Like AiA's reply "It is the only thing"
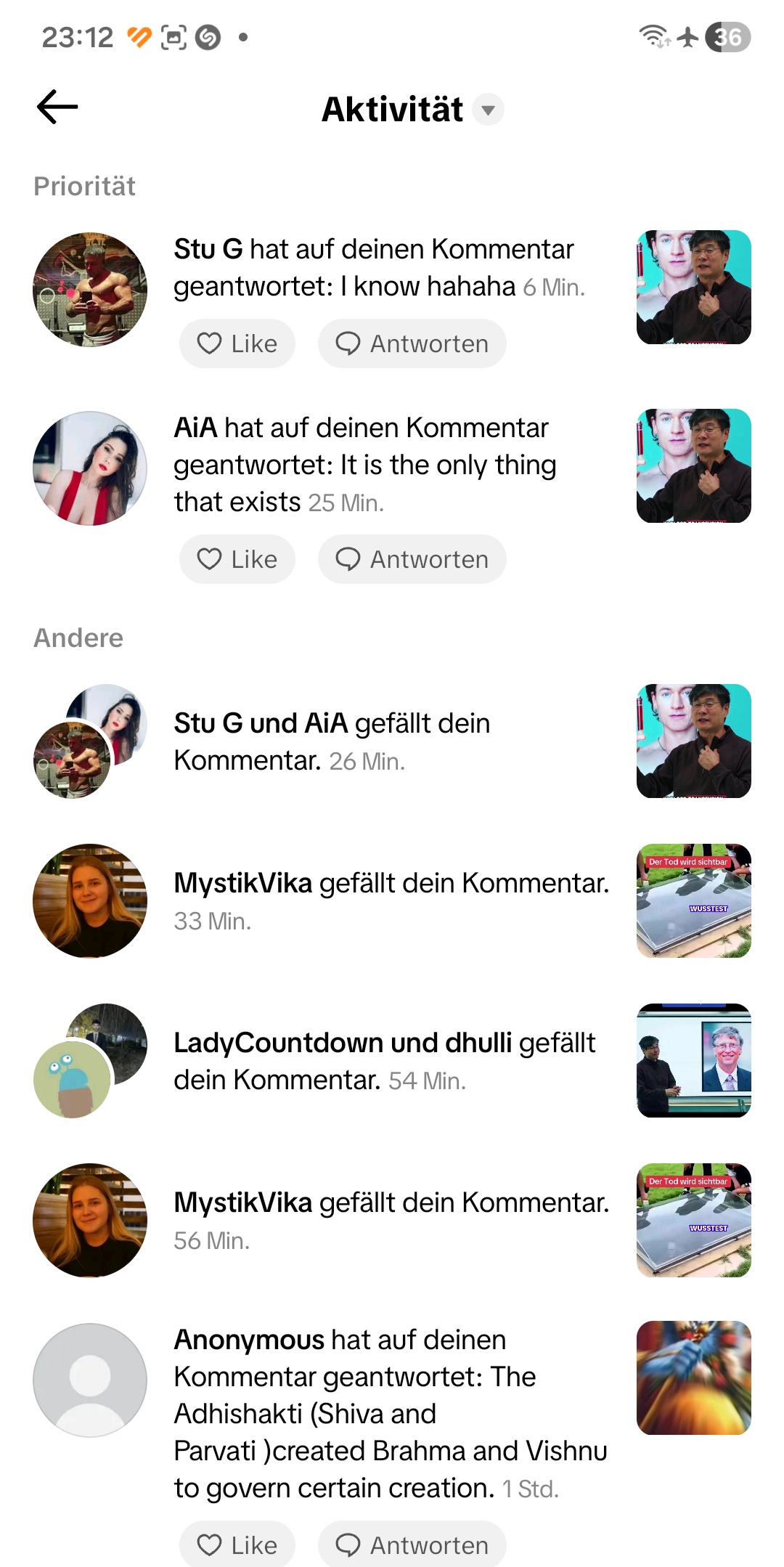This screenshot has height=1567, width=784. pyautogui.click(x=237, y=559)
